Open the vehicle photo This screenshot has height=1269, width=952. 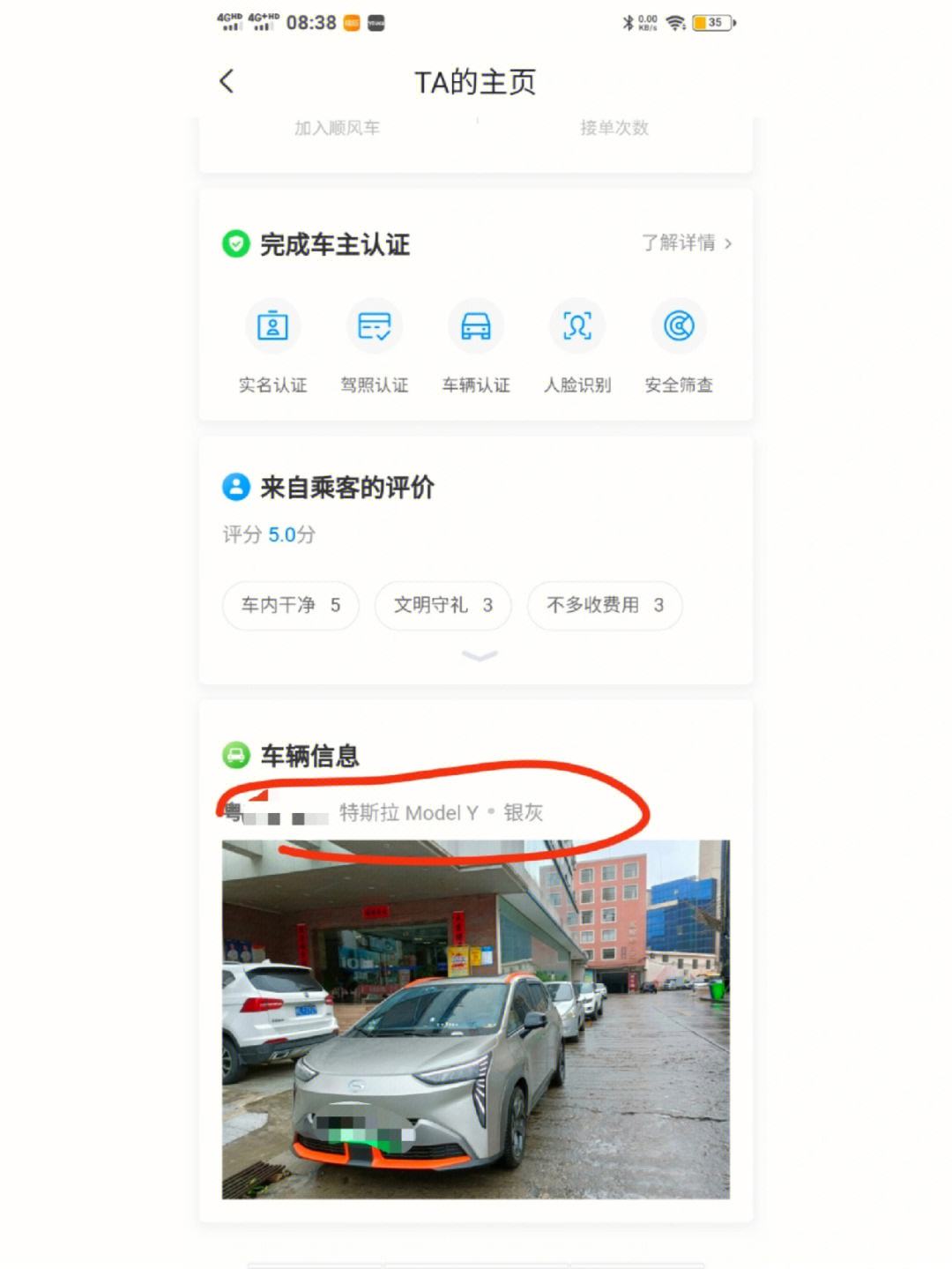[475, 1019]
